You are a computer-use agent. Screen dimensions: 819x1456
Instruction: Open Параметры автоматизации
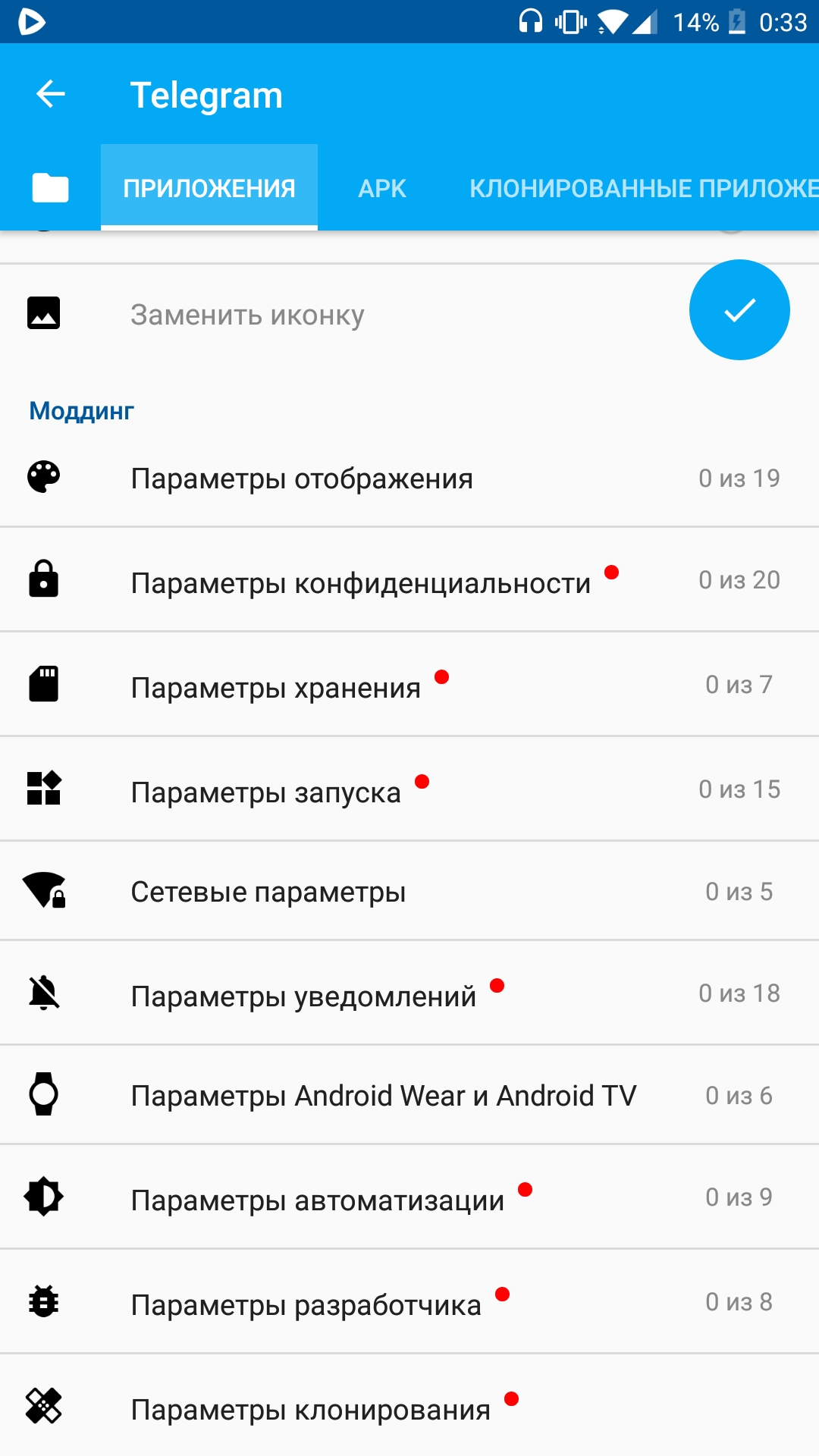click(x=409, y=1197)
